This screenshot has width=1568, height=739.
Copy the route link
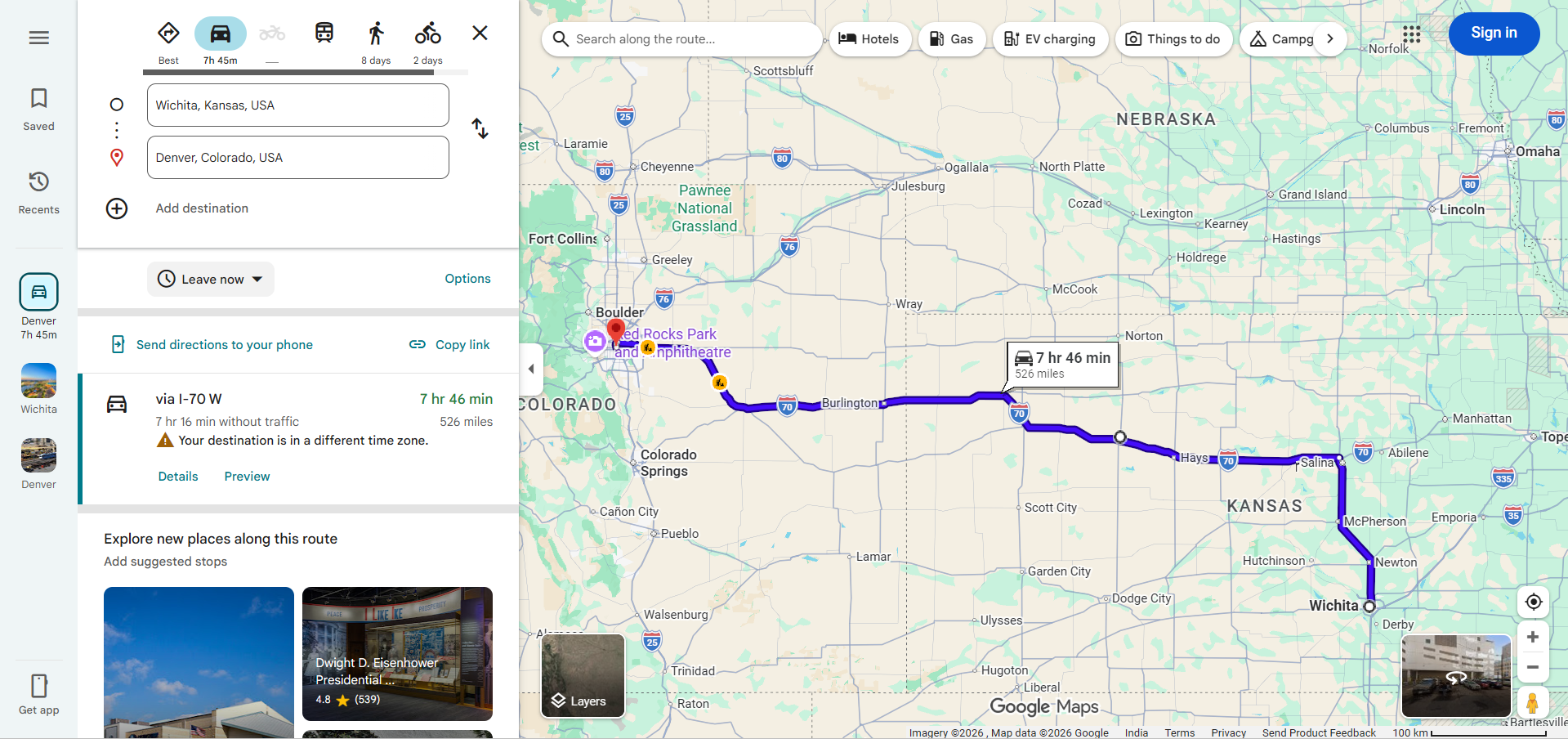coord(450,345)
